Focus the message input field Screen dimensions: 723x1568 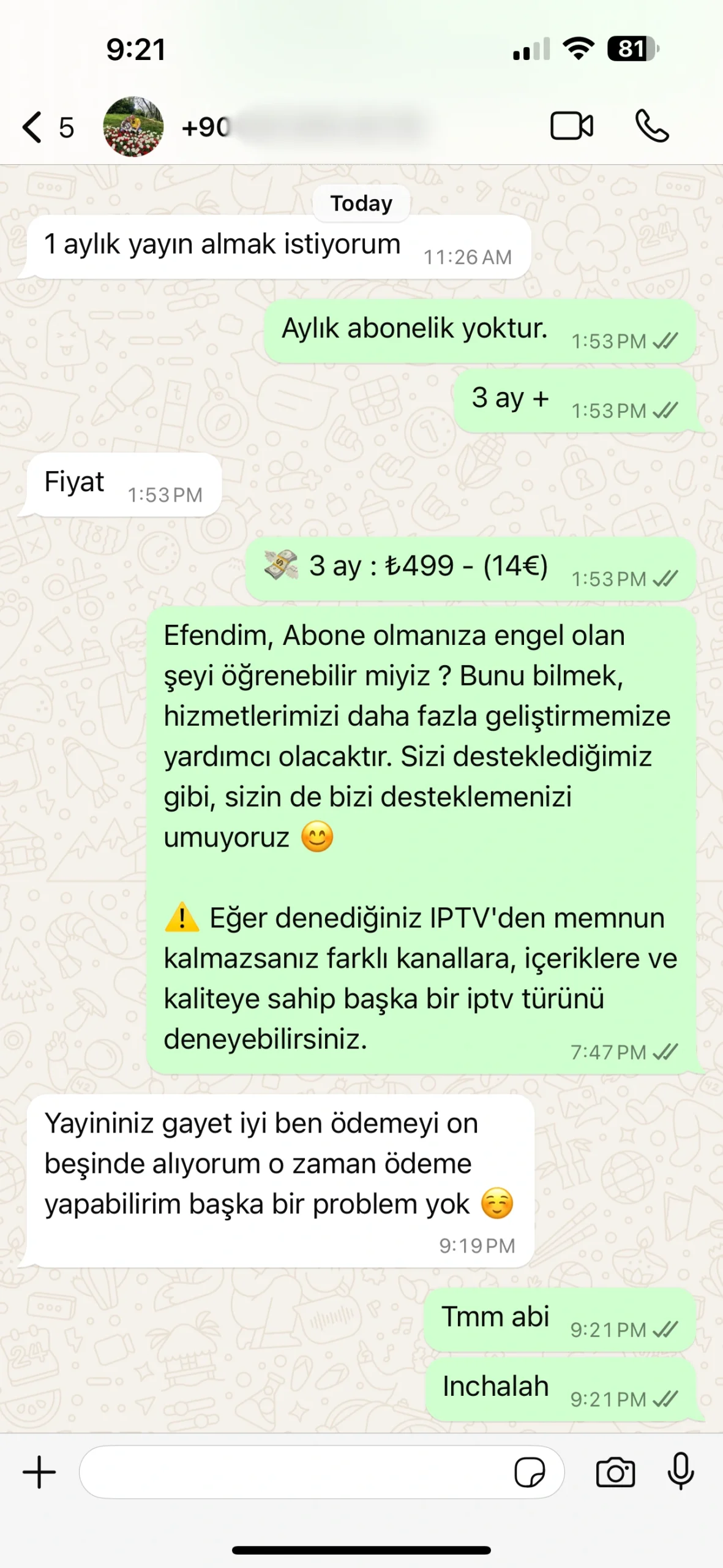(x=294, y=1472)
